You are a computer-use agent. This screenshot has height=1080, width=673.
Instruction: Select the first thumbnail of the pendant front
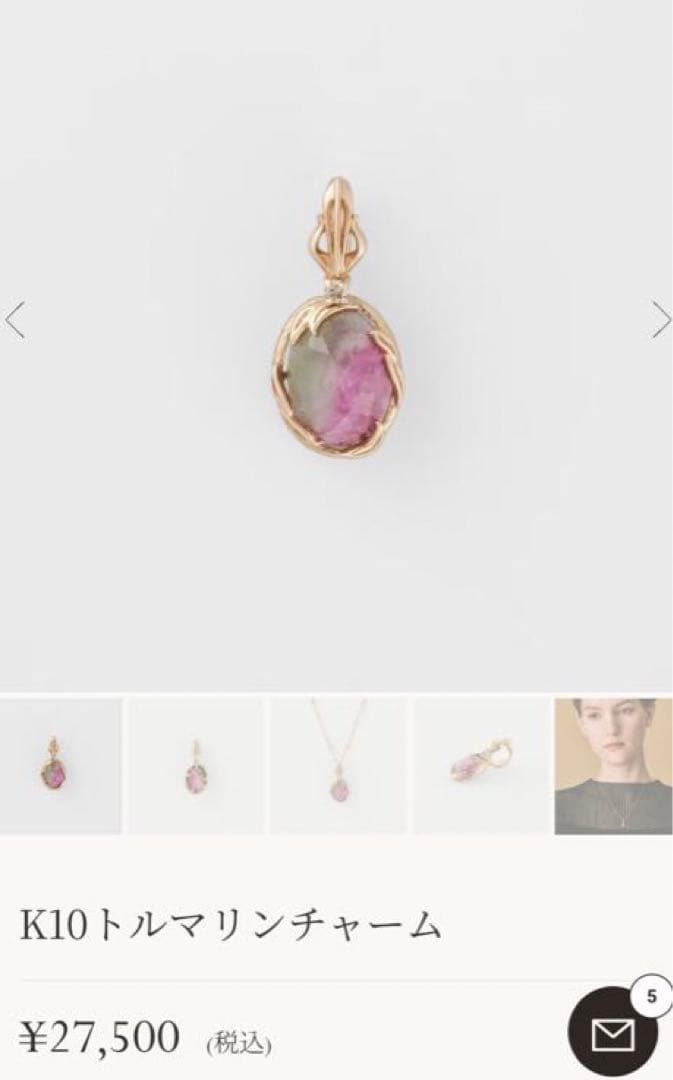(60, 766)
